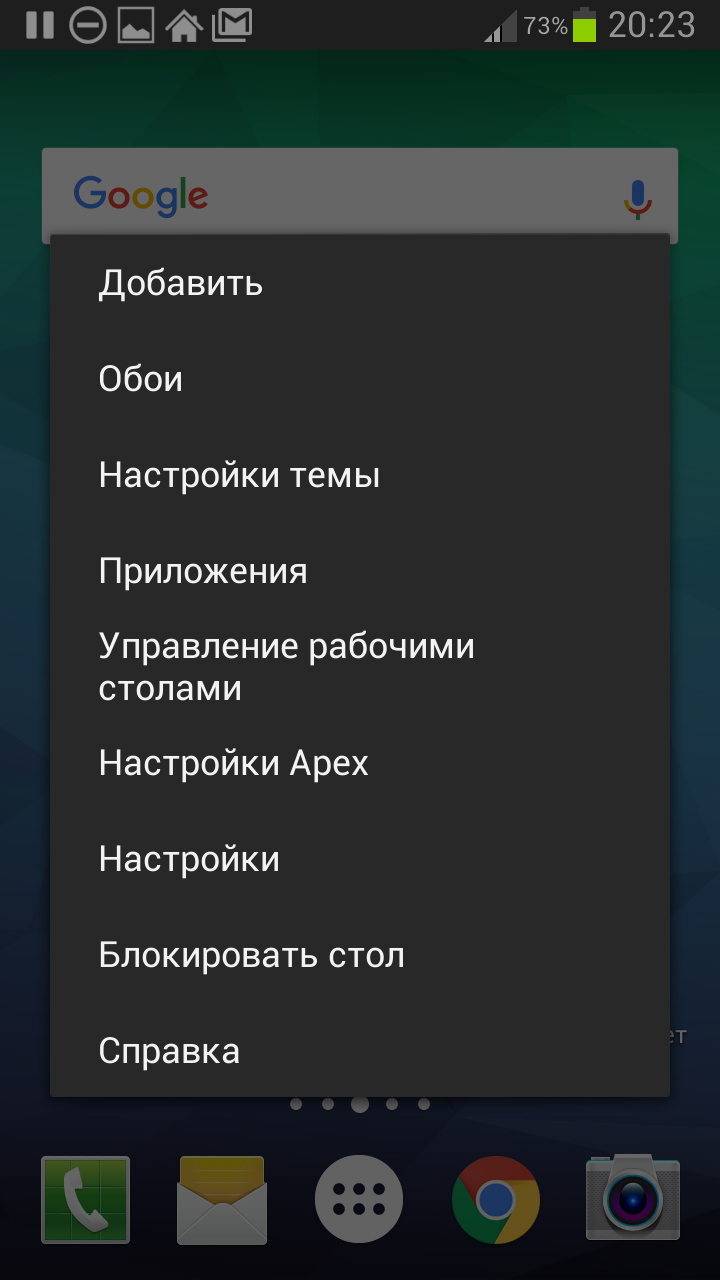
Task: Open Обои to change wallpaper
Action: pos(360,379)
